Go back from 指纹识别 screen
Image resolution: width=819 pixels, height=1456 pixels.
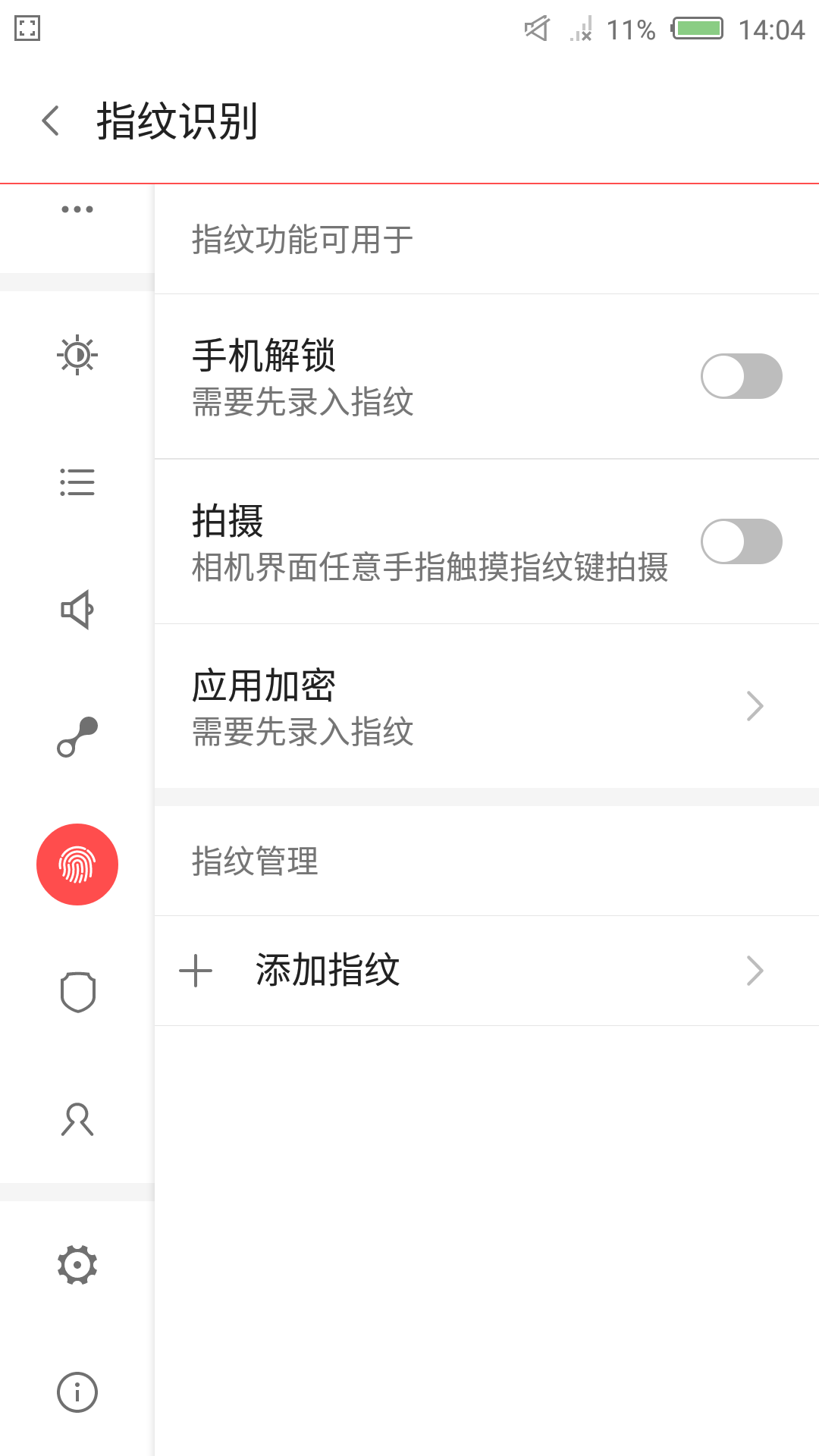point(51,121)
